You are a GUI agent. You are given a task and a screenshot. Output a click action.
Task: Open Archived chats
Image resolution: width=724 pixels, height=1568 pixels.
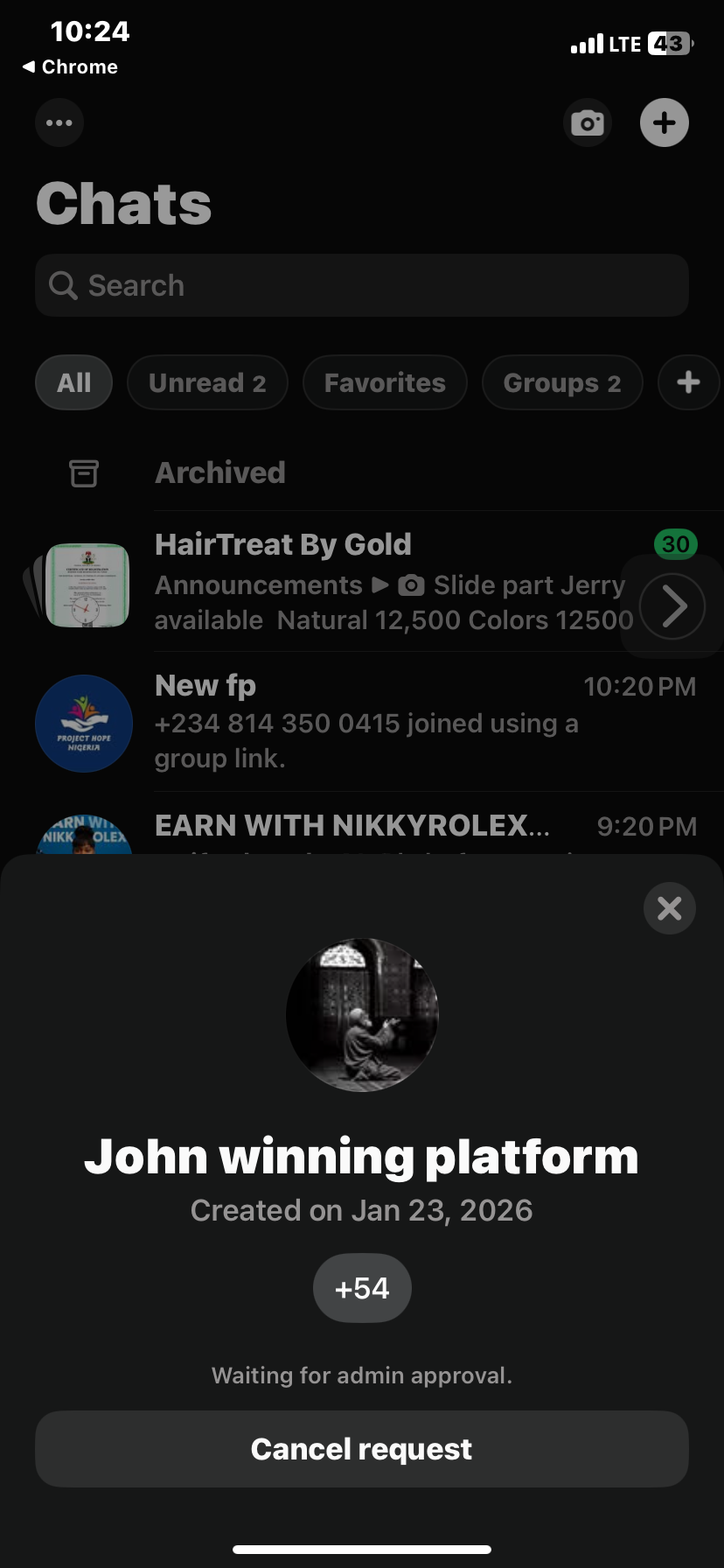pos(220,472)
